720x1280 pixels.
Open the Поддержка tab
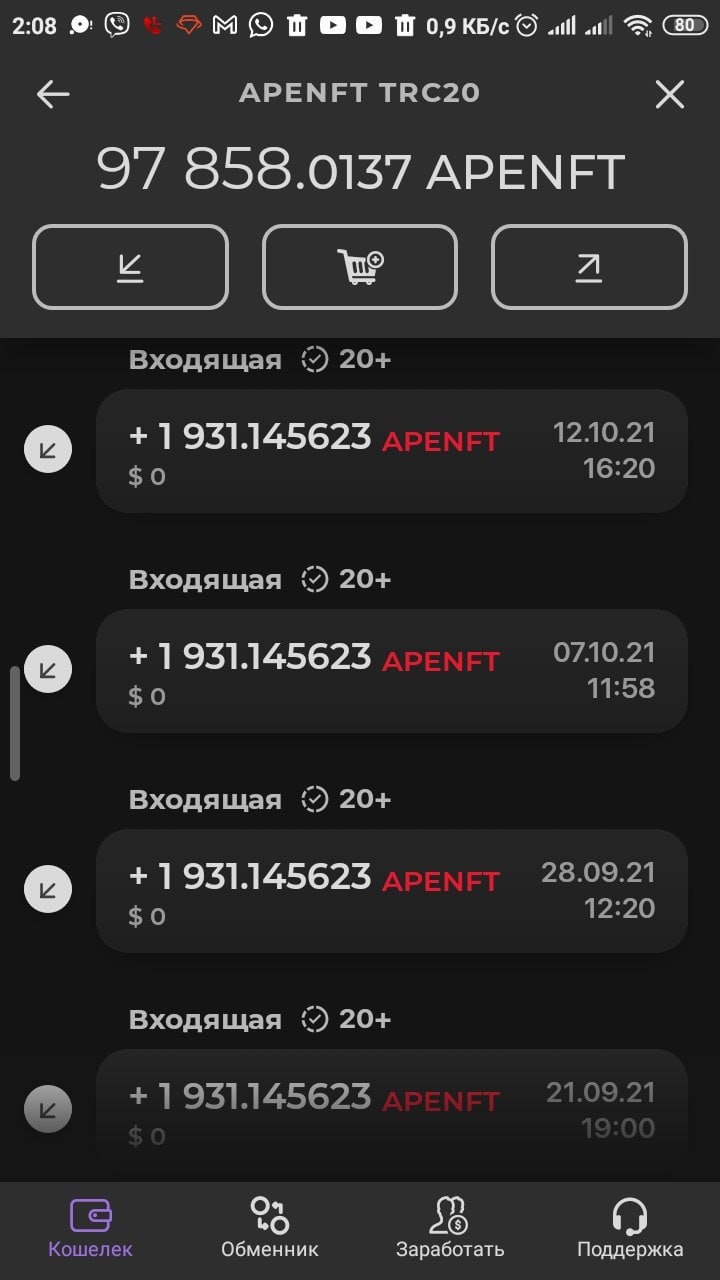[630, 1230]
